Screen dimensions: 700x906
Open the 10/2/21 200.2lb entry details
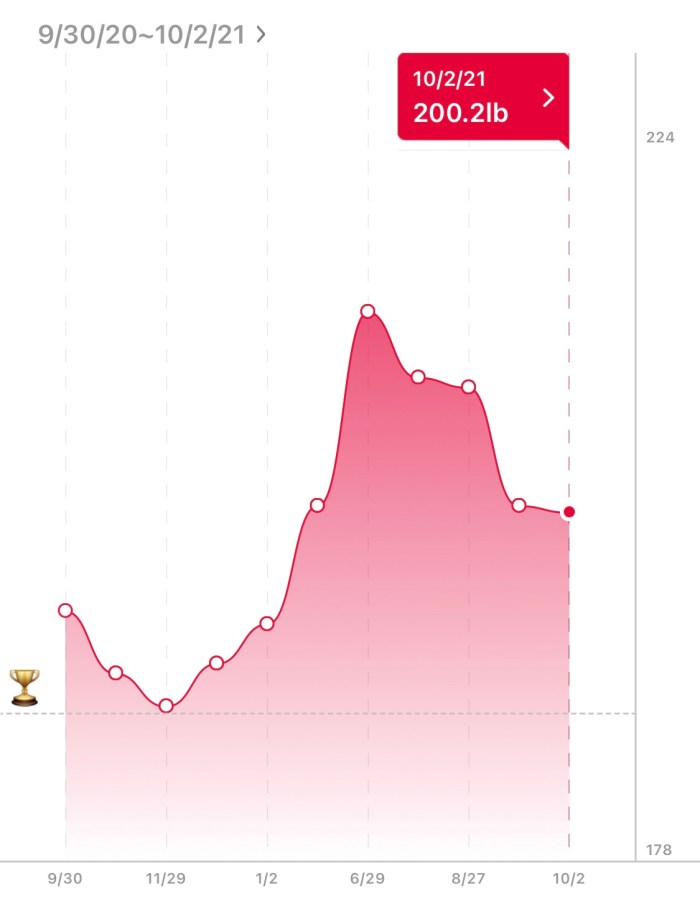482,97
